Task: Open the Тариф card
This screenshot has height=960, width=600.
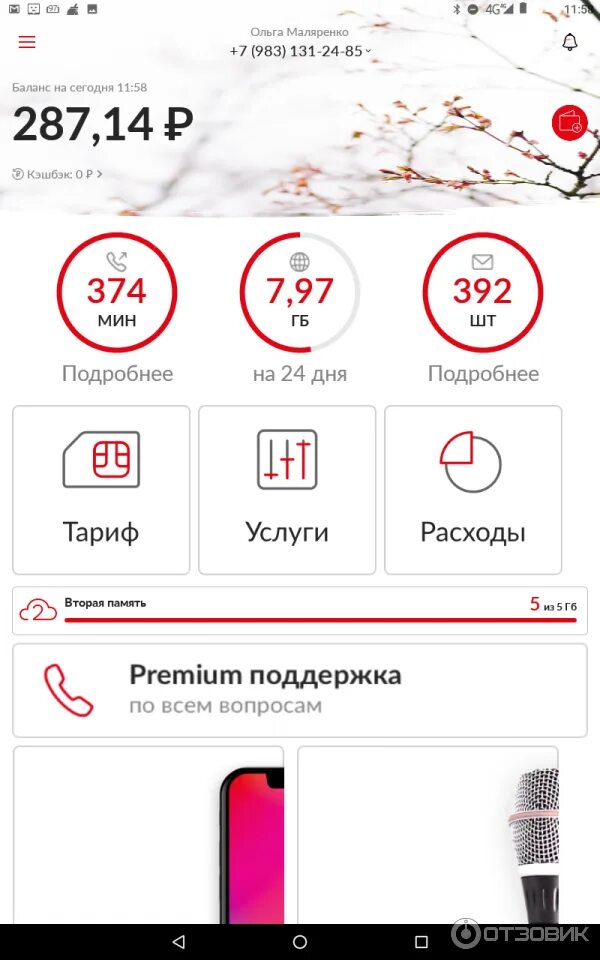Action: pos(101,490)
